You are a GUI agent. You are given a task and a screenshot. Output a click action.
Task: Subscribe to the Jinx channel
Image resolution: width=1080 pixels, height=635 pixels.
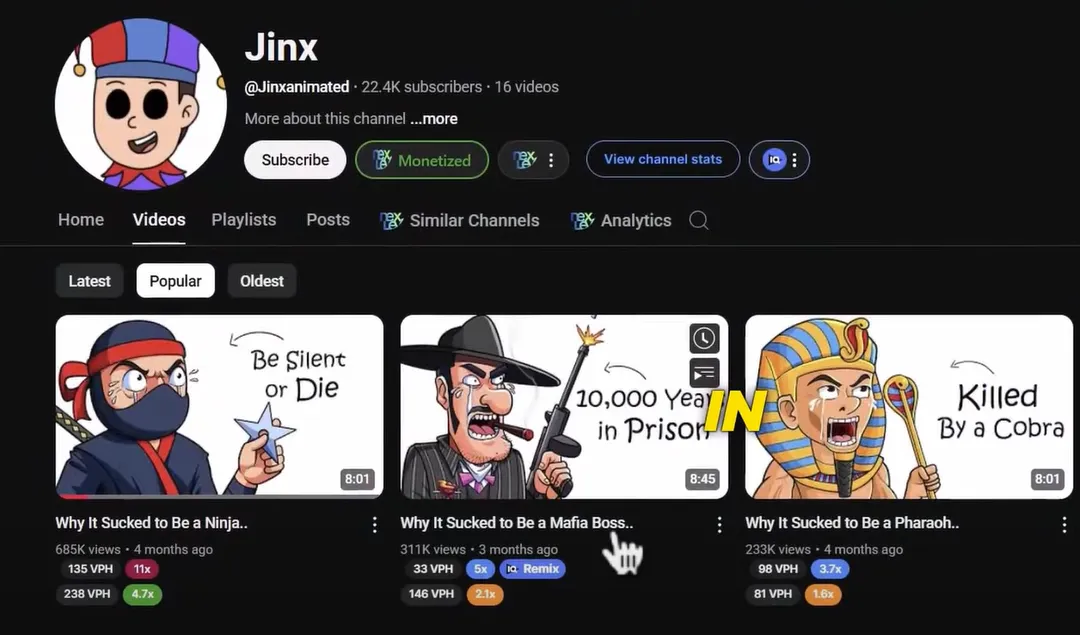click(x=295, y=160)
